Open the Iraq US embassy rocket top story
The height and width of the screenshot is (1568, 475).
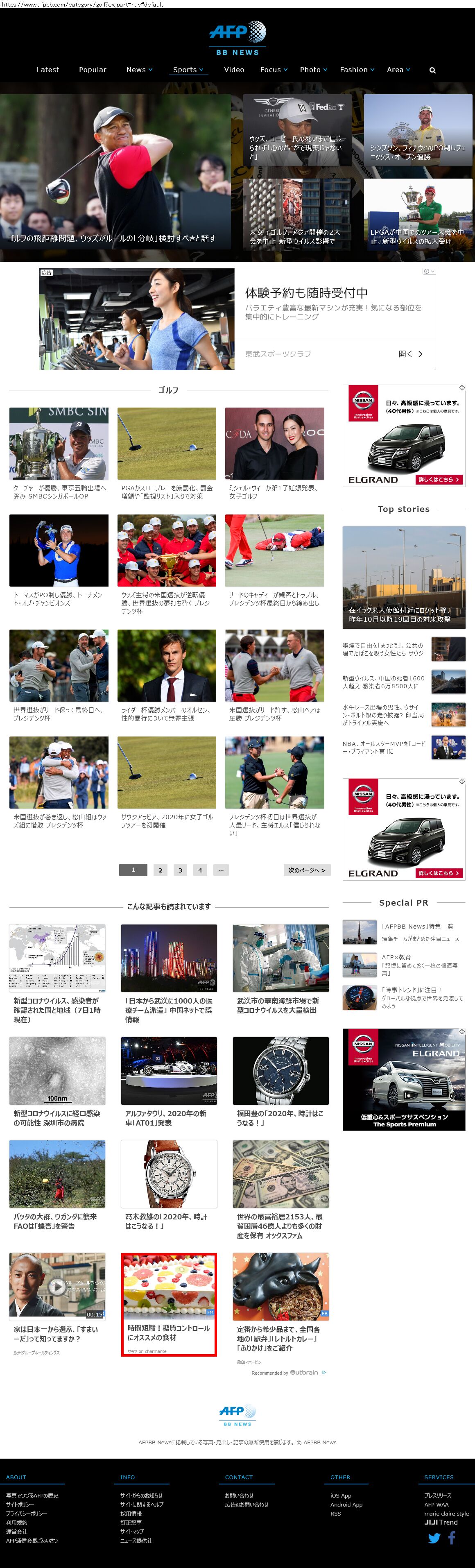[x=403, y=614]
